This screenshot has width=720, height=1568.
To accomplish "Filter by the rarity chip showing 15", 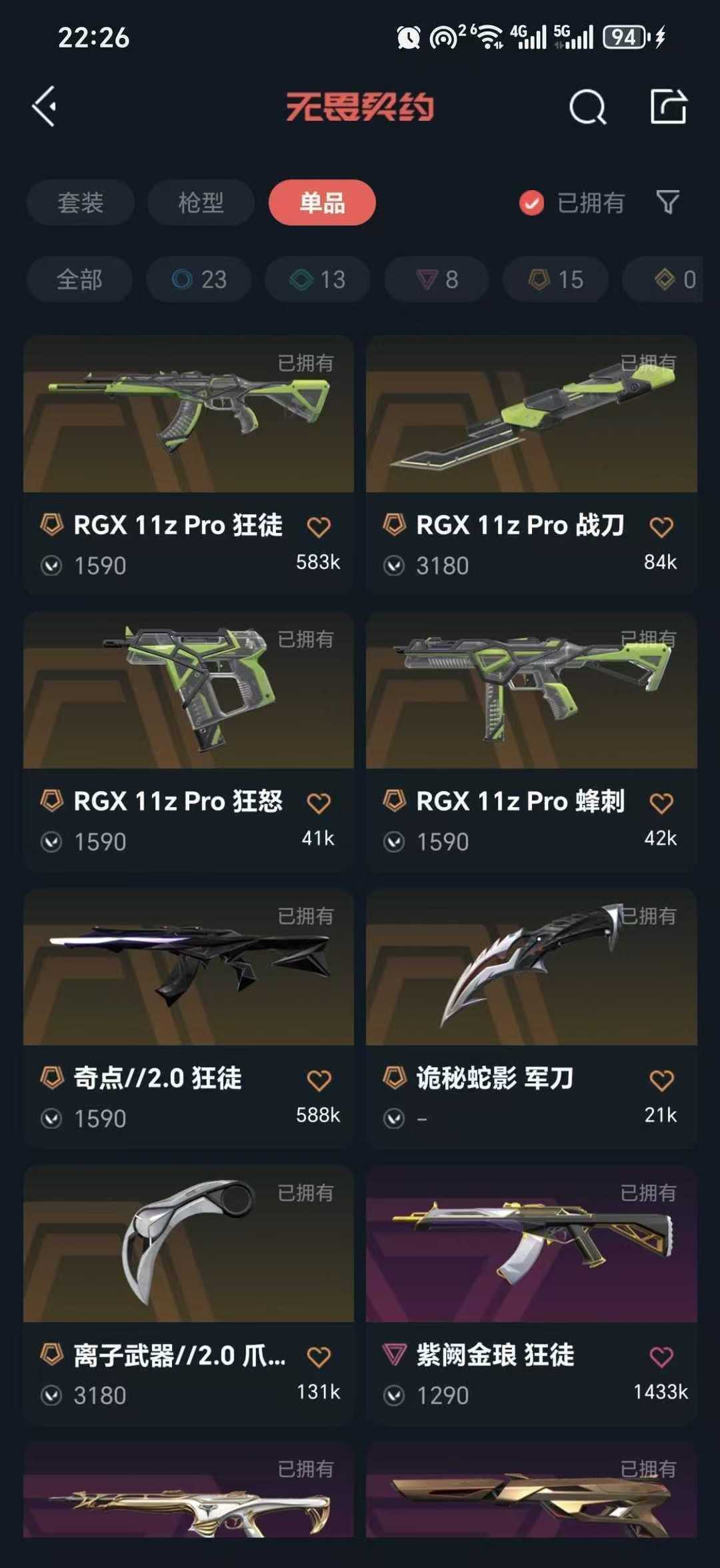I will point(555,279).
